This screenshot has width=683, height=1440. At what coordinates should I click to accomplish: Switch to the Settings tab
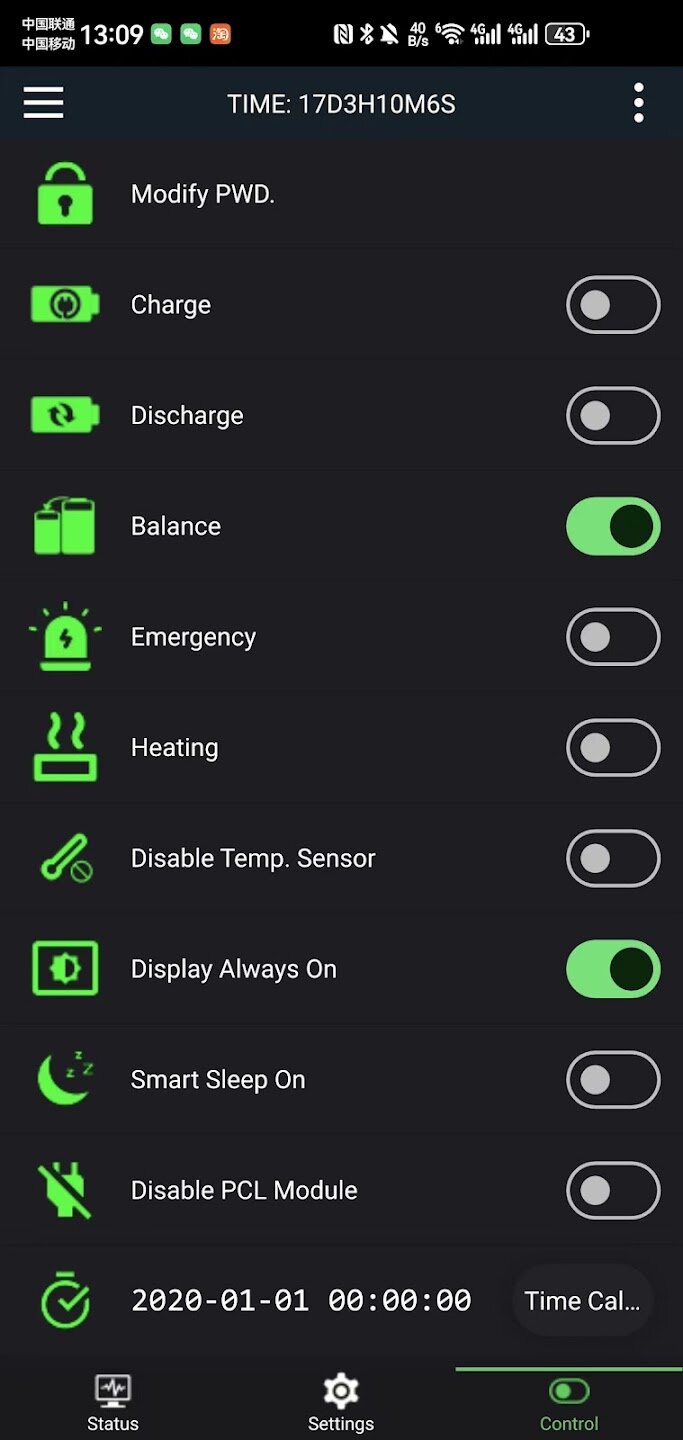coord(341,1404)
